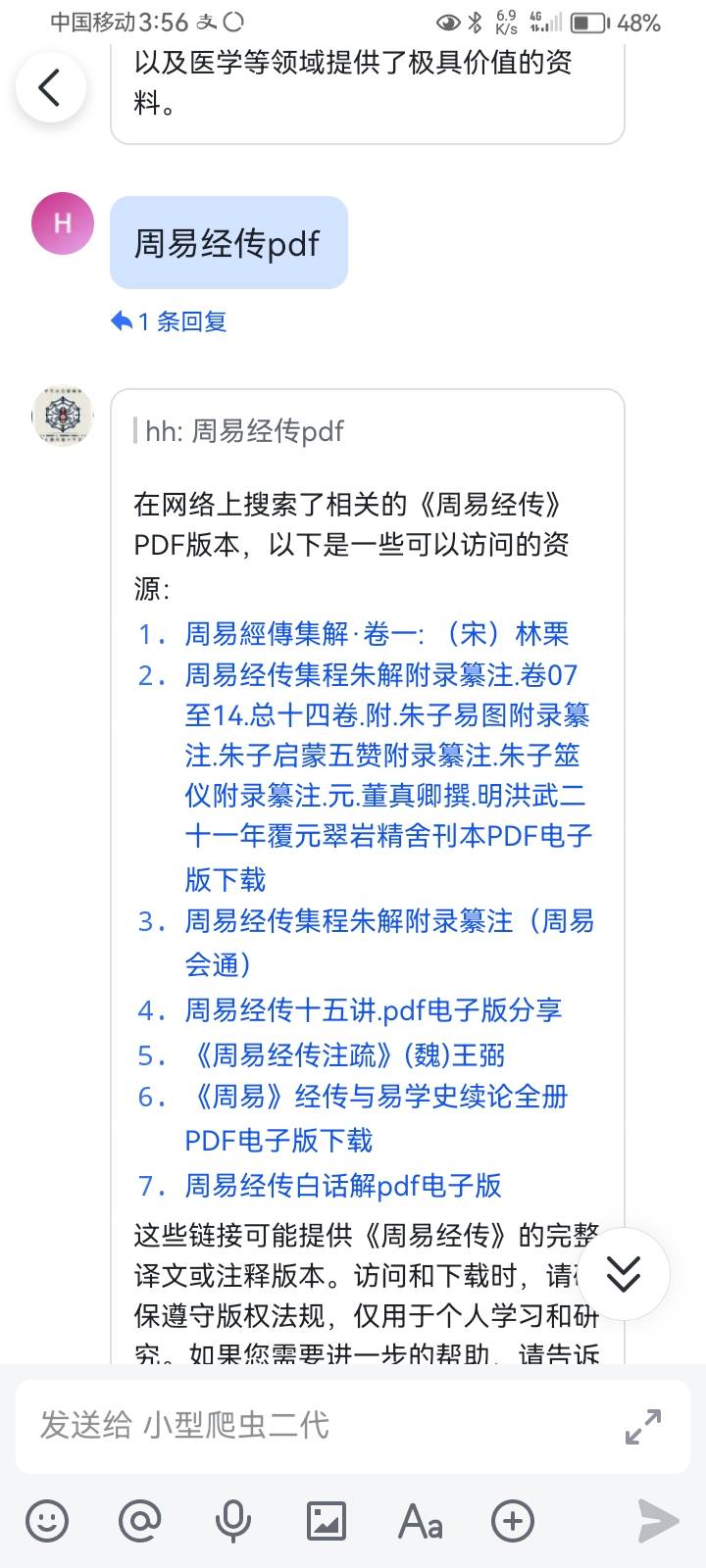Tap the H user avatar

click(62, 222)
